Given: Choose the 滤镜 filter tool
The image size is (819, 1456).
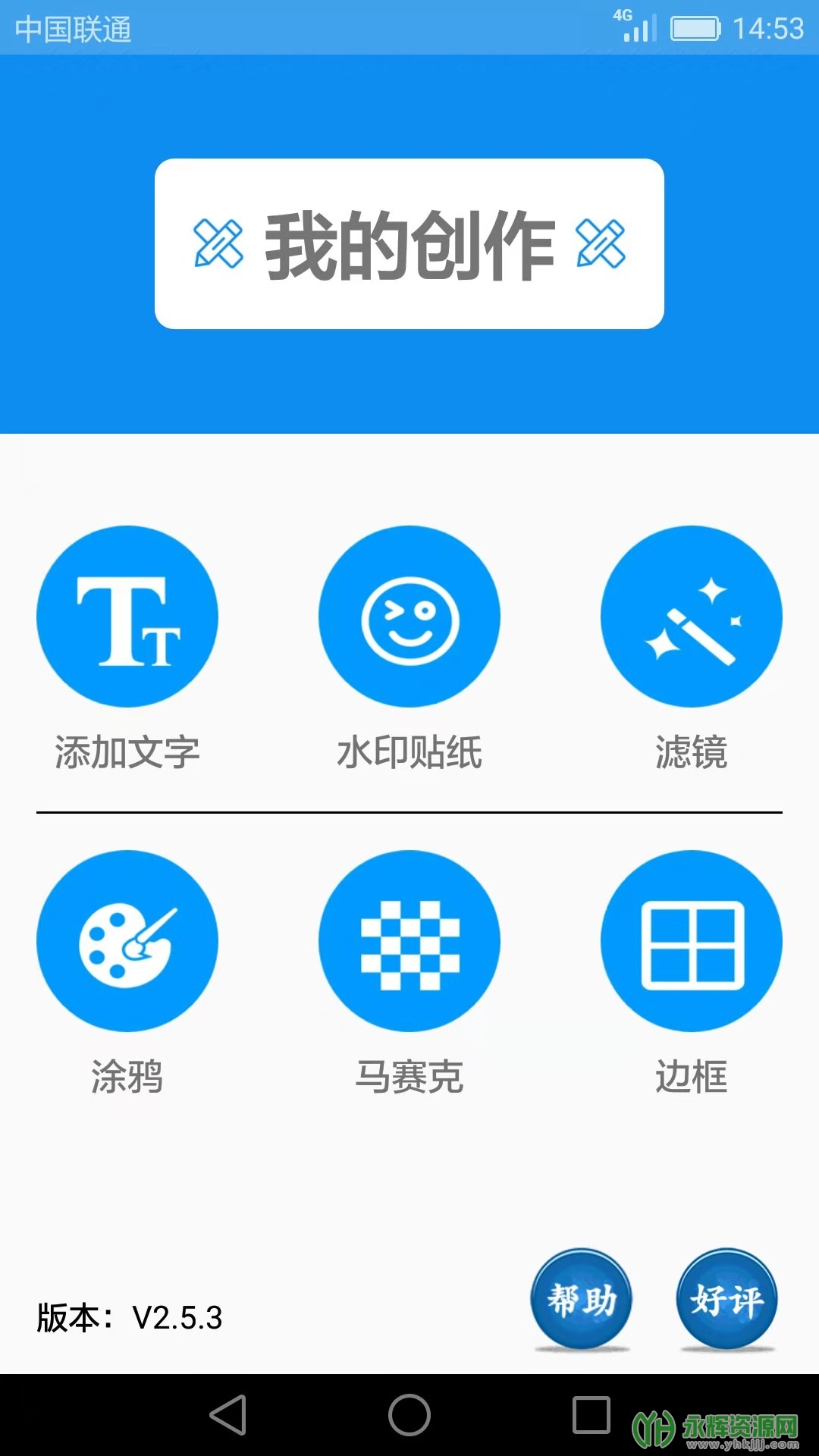Looking at the screenshot, I should click(x=691, y=617).
